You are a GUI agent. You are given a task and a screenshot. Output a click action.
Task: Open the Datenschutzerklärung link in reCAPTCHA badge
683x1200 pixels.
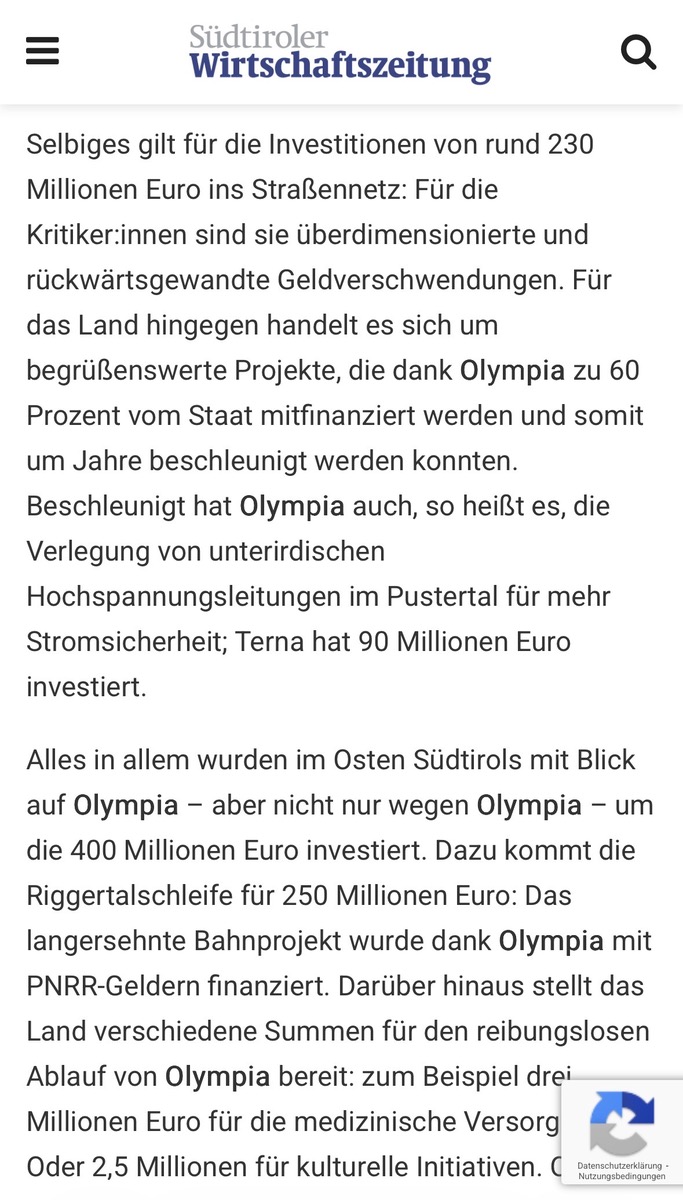619,1166
